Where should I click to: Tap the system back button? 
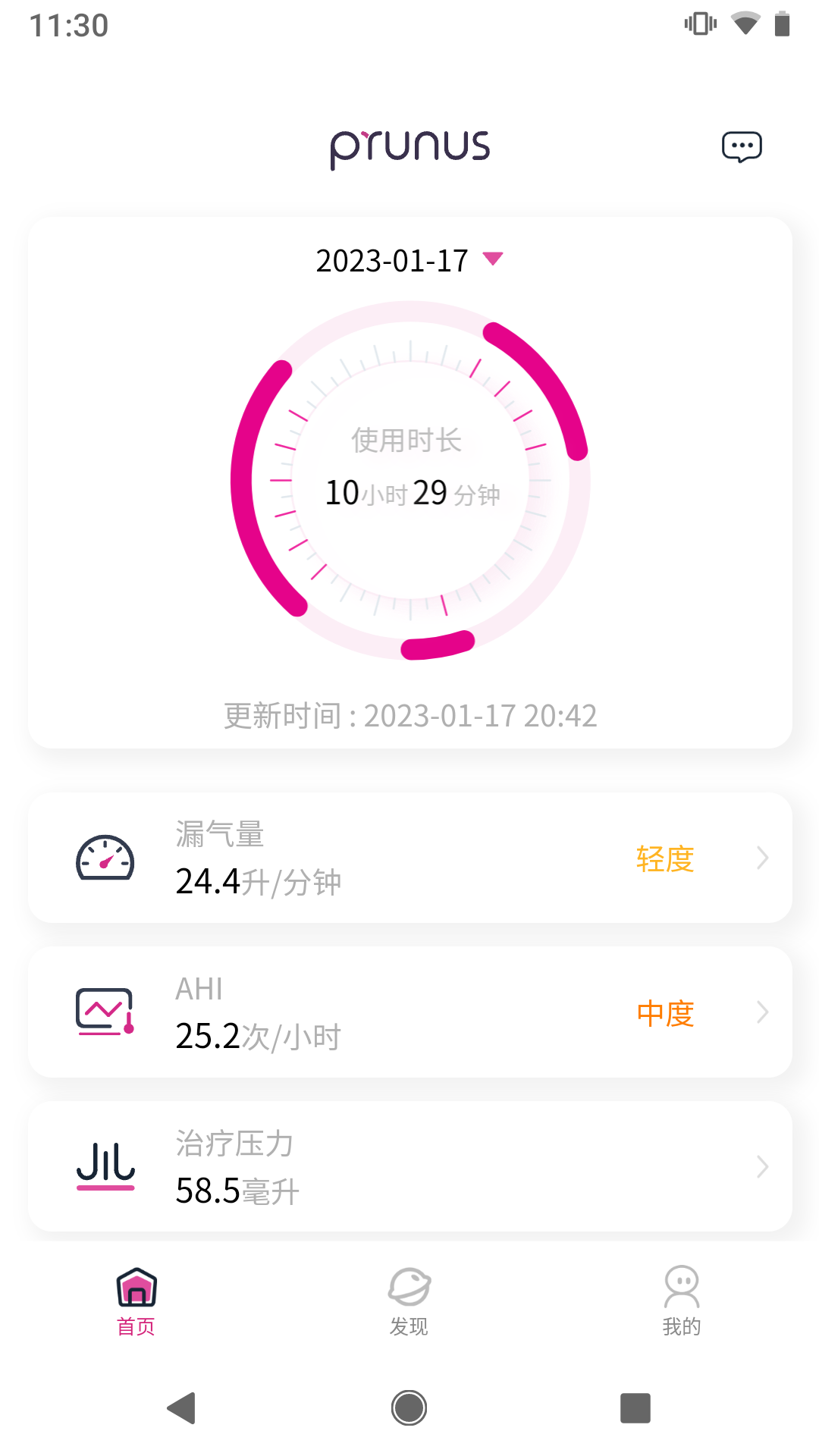pos(182,1408)
